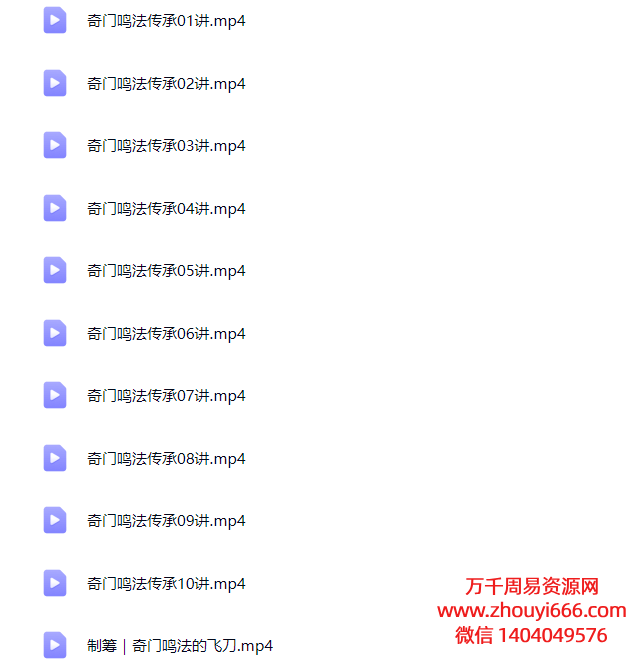Play the 奇门鸣法传承08讲.mp4 file
This screenshot has height=662, width=636.
tap(166, 459)
